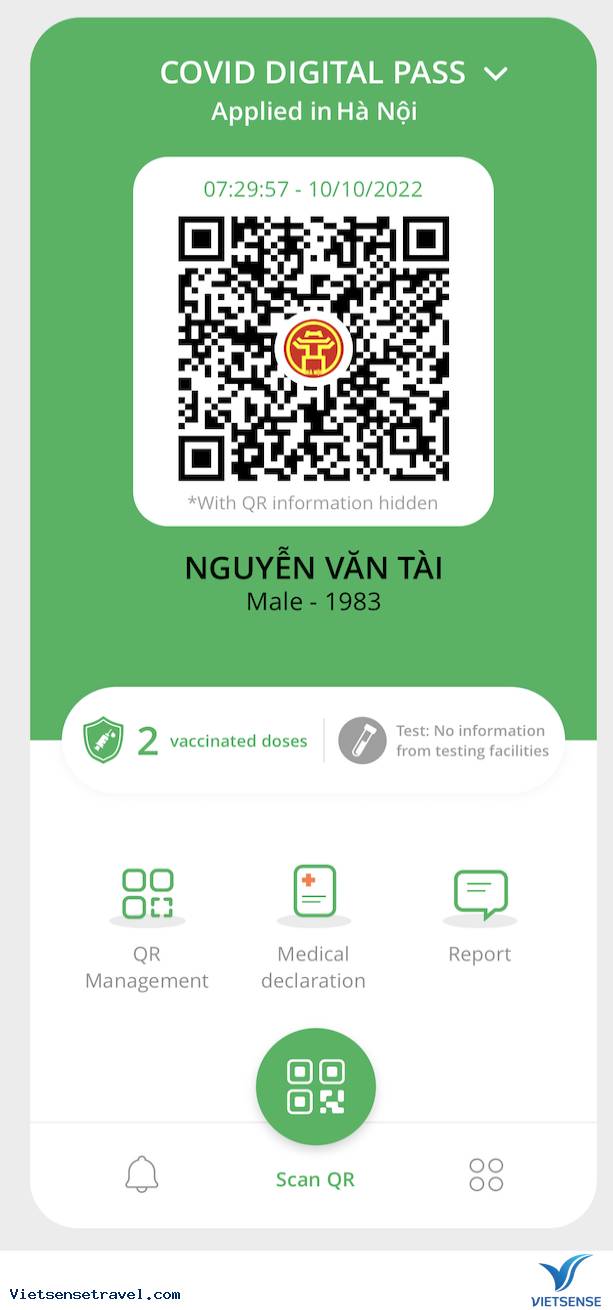Open QR Management

click(147, 927)
